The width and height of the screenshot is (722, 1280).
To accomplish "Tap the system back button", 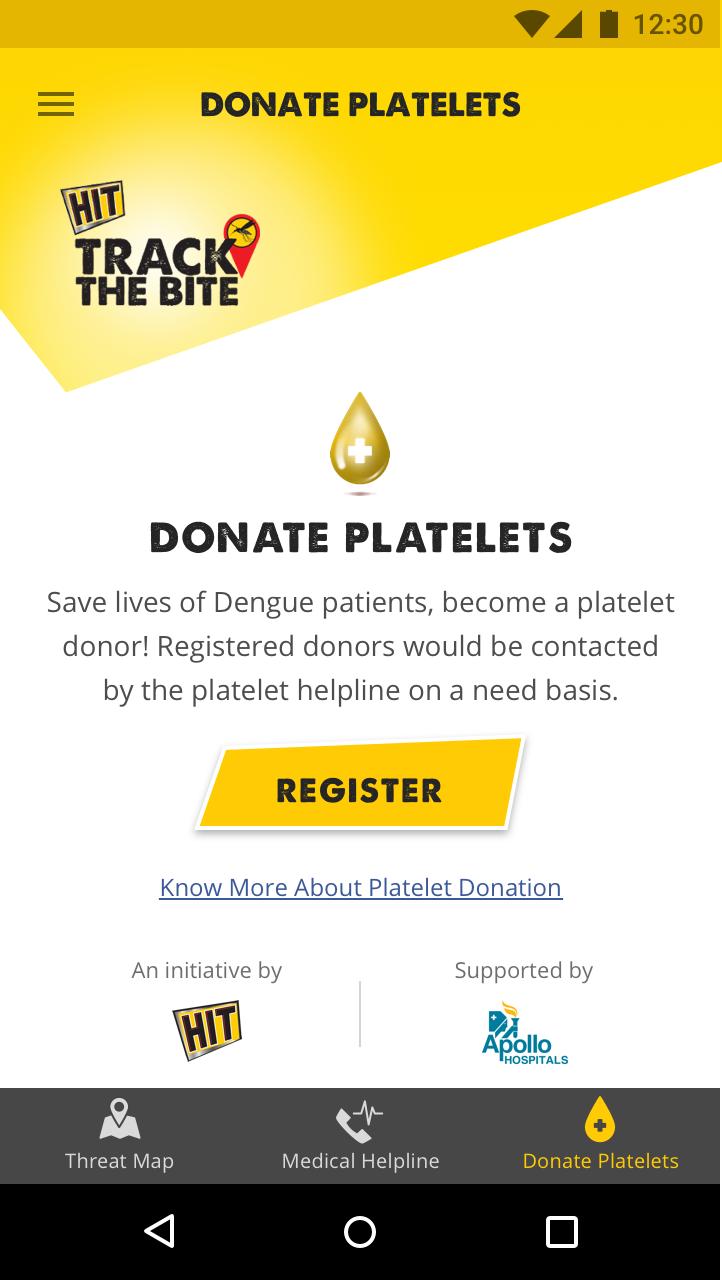I will click(160, 1232).
